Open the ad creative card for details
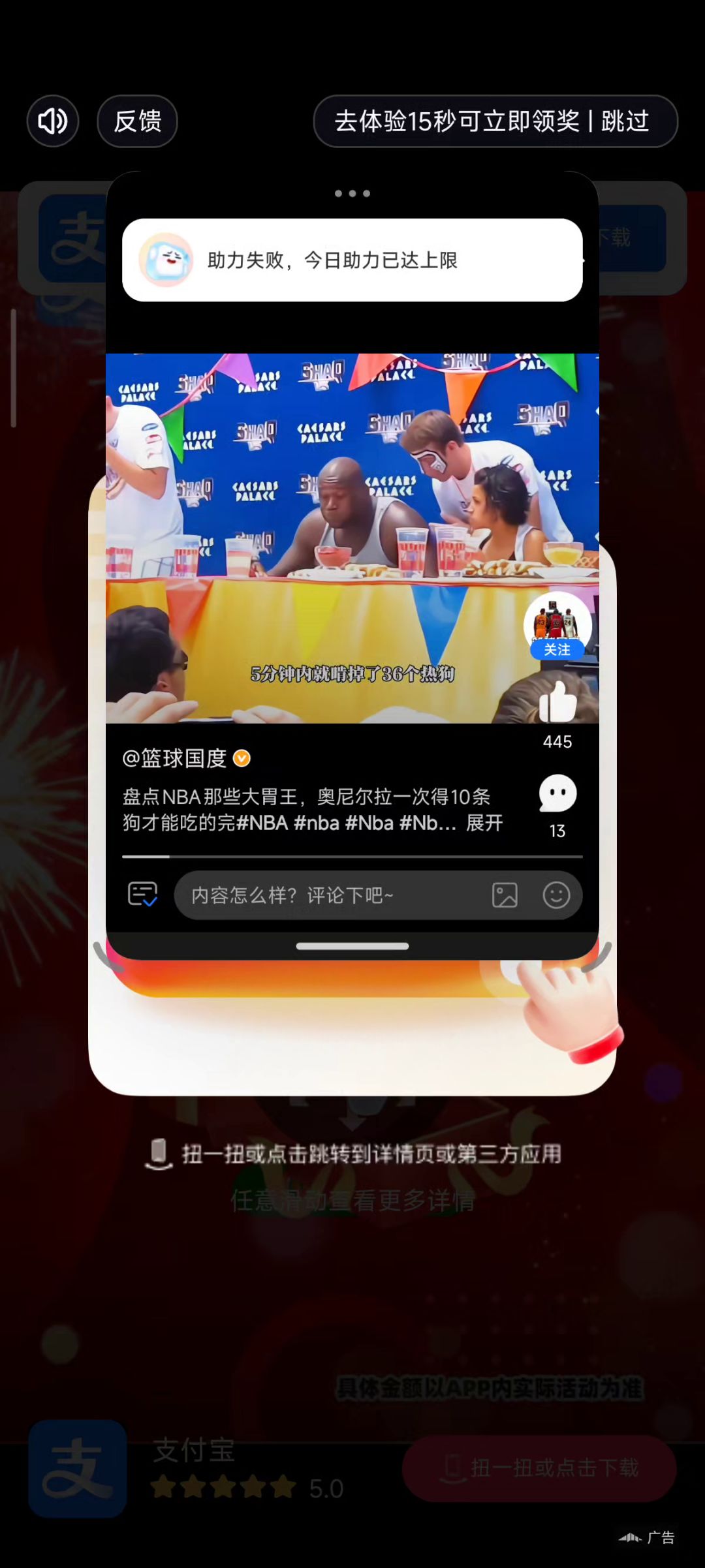 click(x=352, y=587)
